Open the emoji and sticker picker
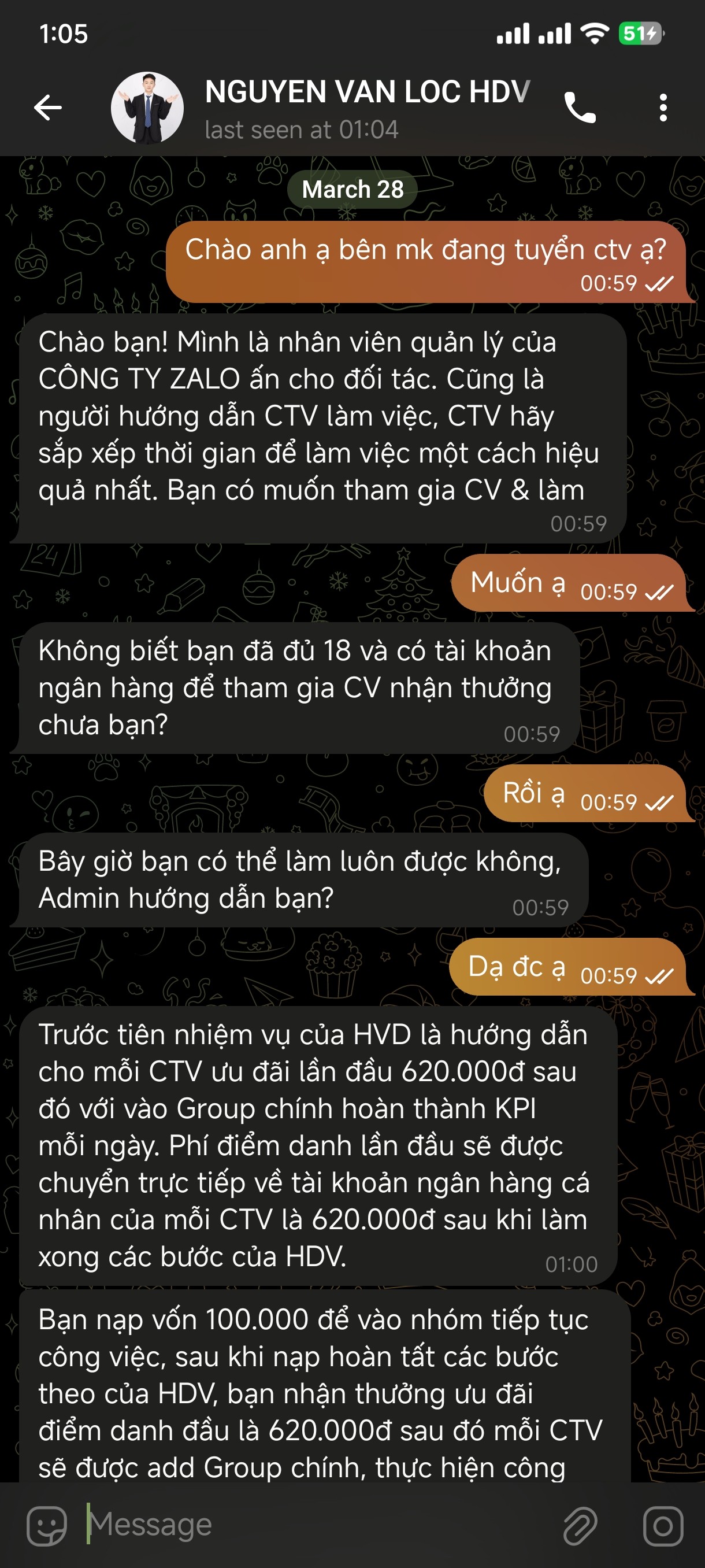This screenshot has height=1568, width=705. tap(46, 1525)
